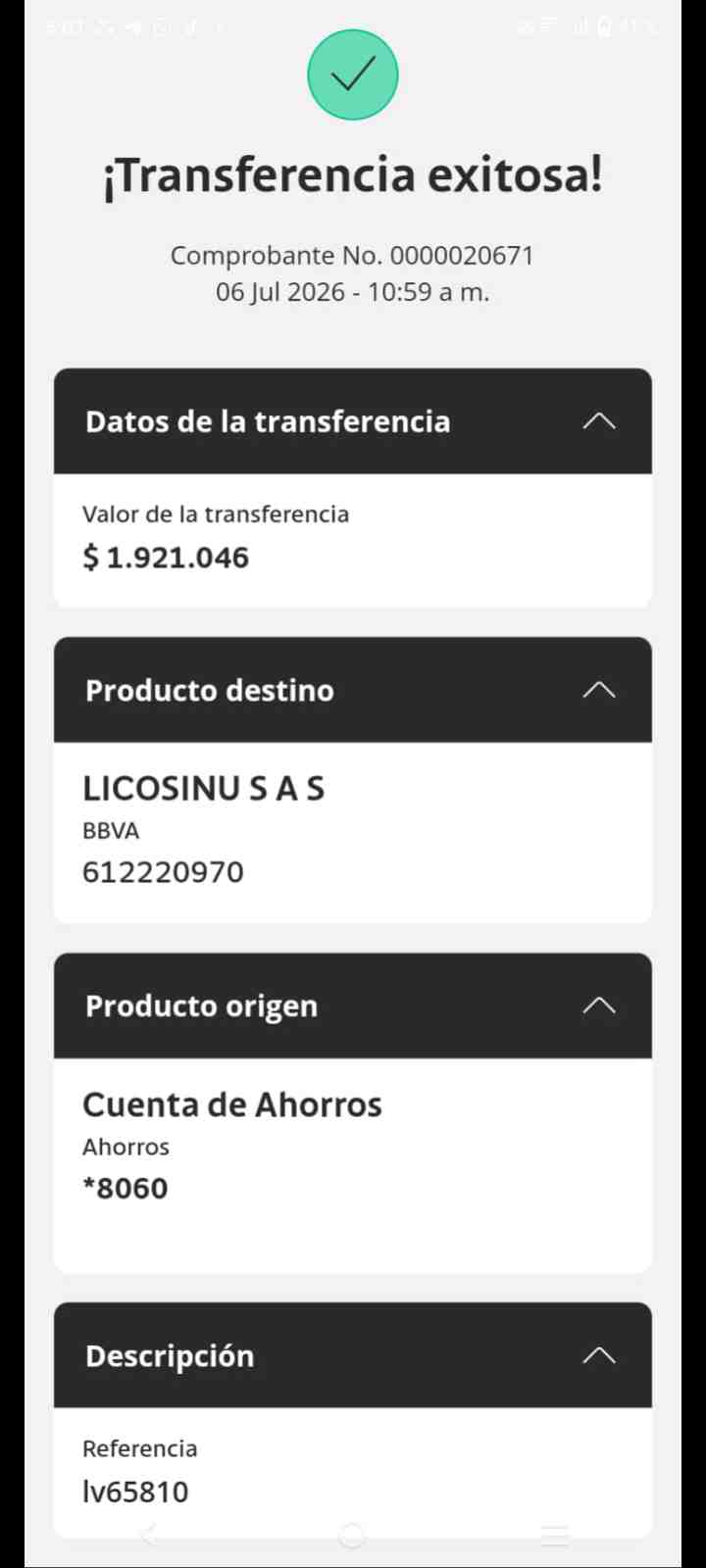Screen dimensions: 706x1568
Task: Collapse the Datos de la transferencia section
Action: click(599, 421)
